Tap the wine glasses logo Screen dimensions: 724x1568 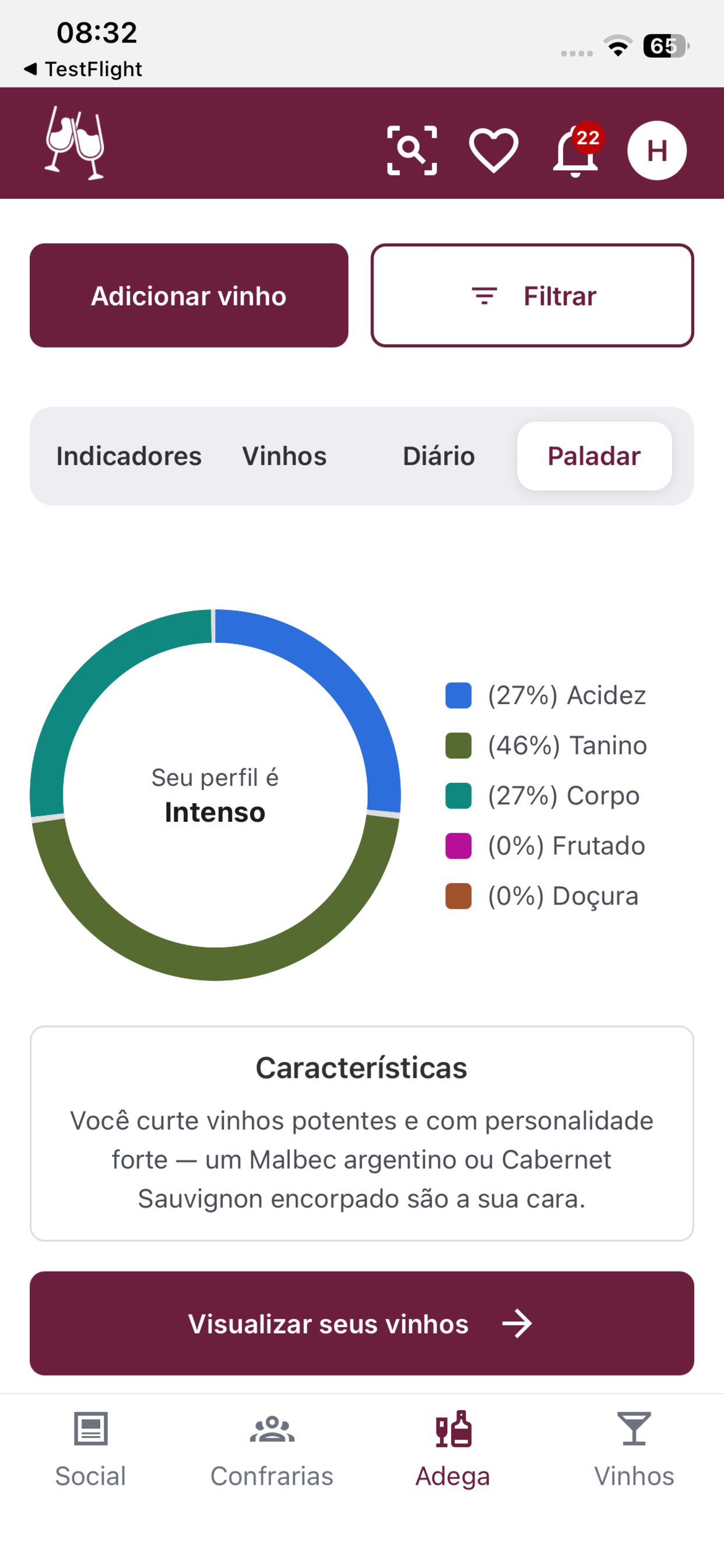(x=75, y=143)
